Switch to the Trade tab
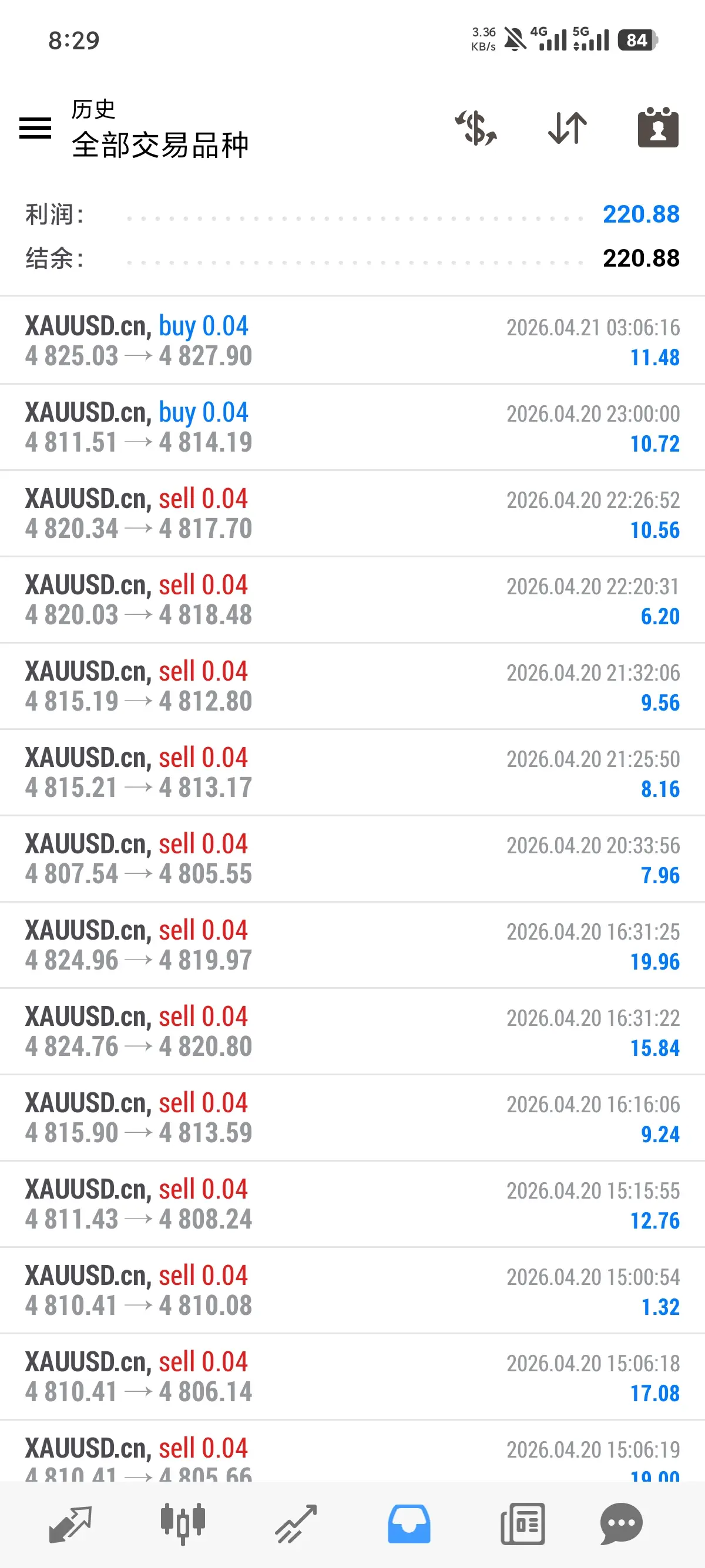 (296, 1523)
